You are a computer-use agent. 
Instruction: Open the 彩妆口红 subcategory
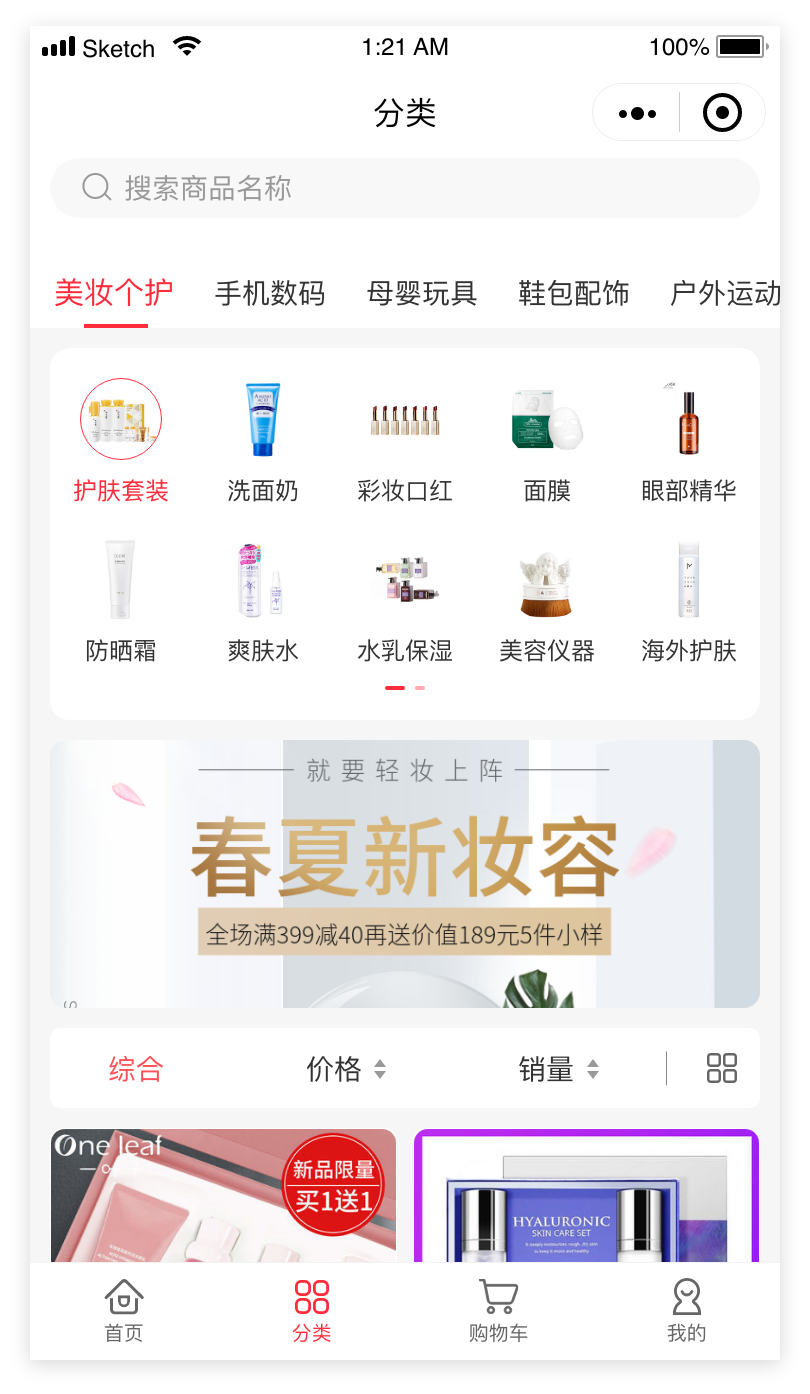tap(405, 440)
